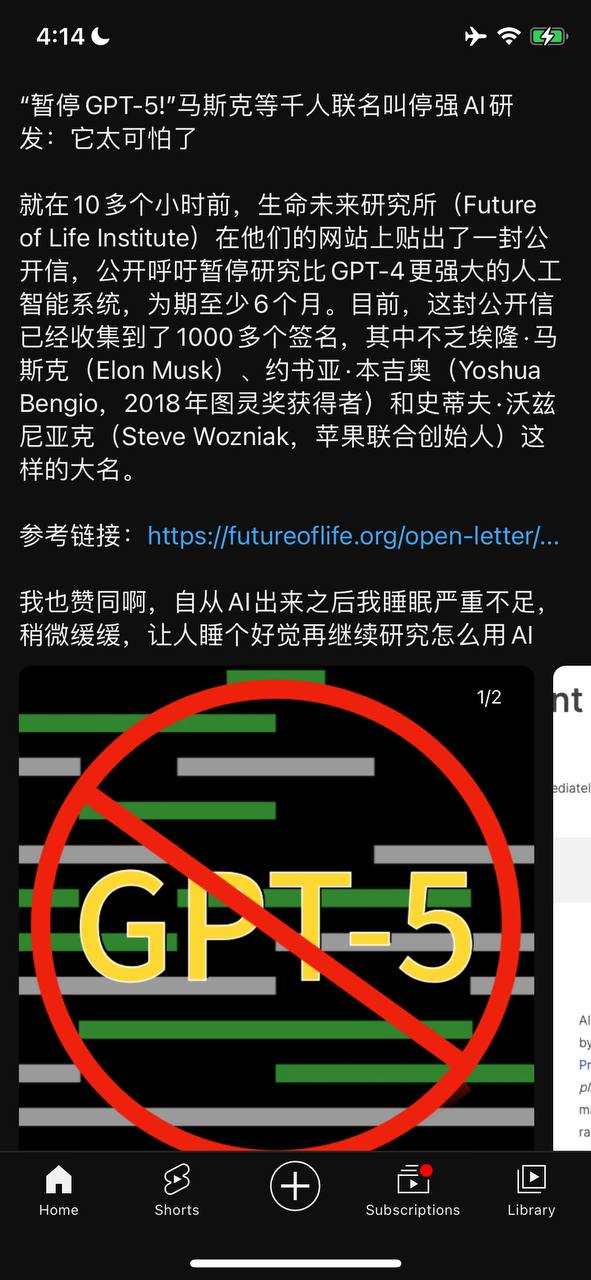Viewport: 591px width, 1280px height.
Task: Switch to the Shorts tab
Action: (177, 1191)
